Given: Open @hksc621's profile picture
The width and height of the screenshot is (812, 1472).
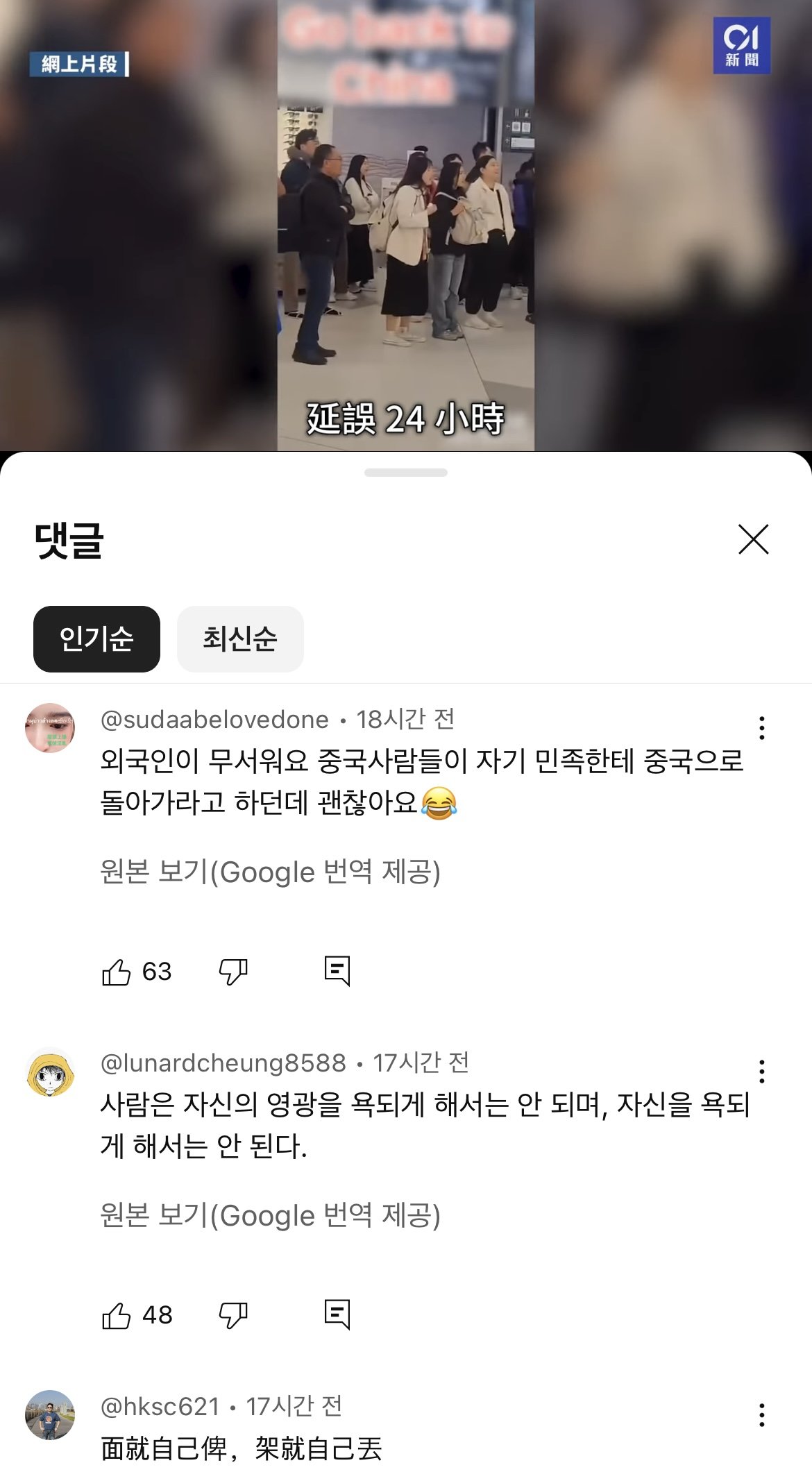Looking at the screenshot, I should (x=50, y=1415).
